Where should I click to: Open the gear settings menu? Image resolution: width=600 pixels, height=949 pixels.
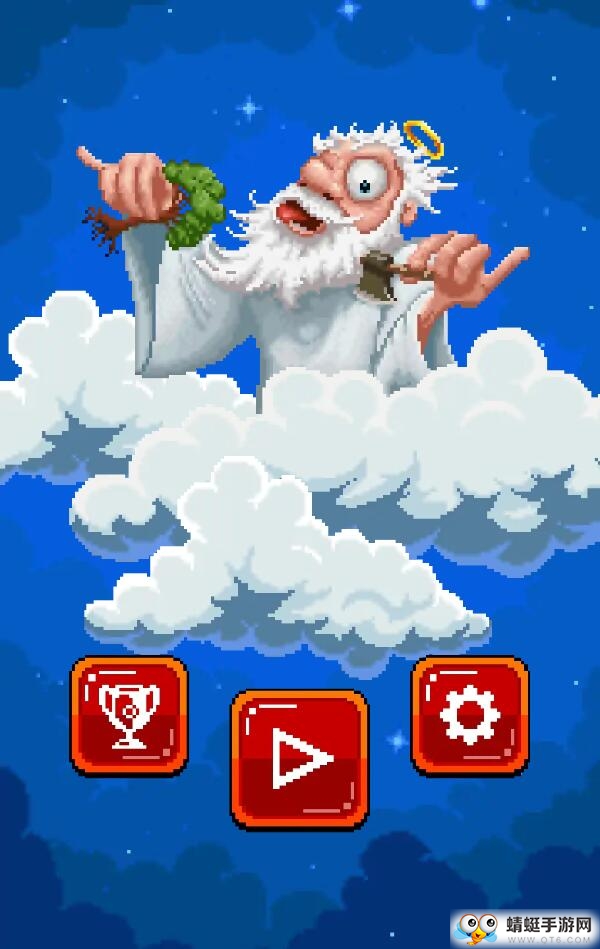pos(470,714)
